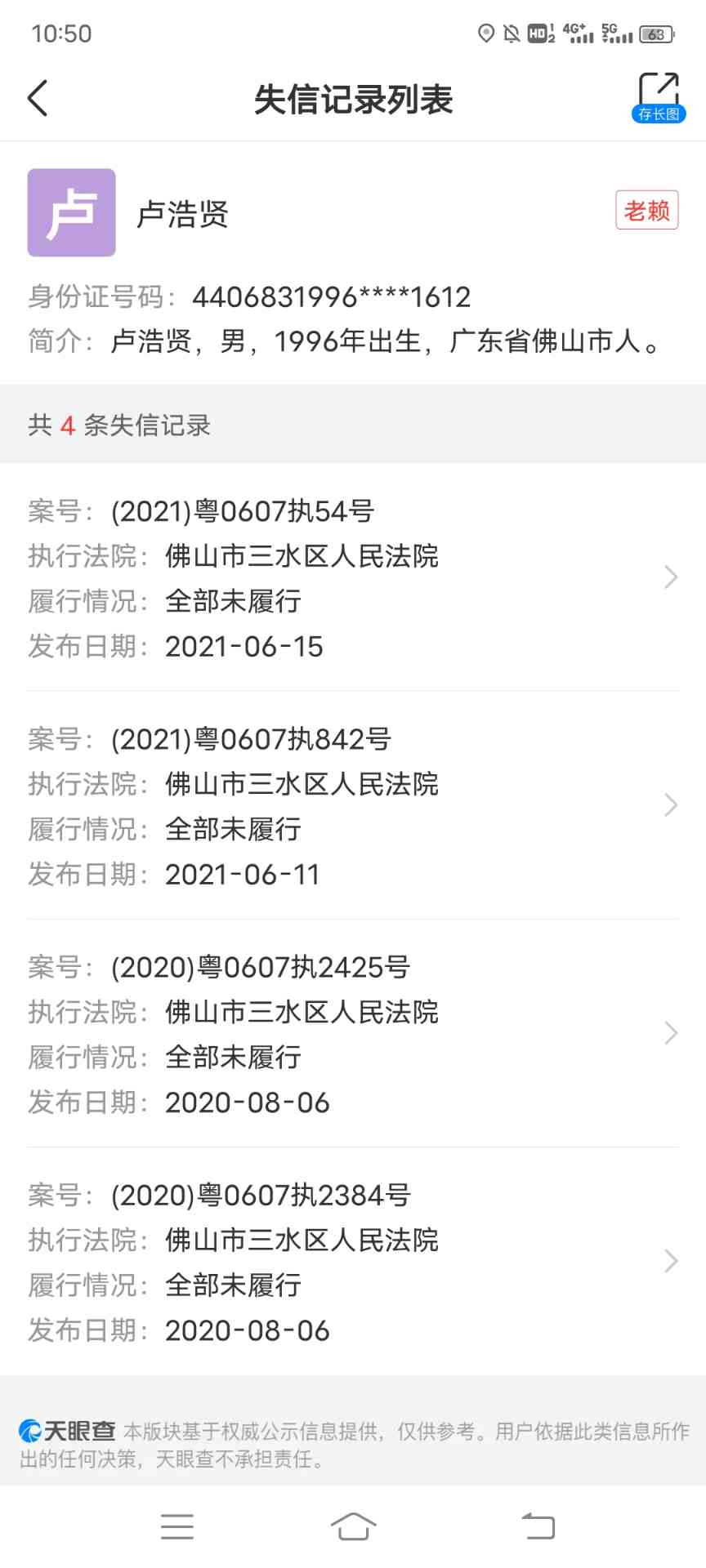The image size is (706, 1568).
Task: Open the 存长图 save long image icon
Action: click(659, 94)
